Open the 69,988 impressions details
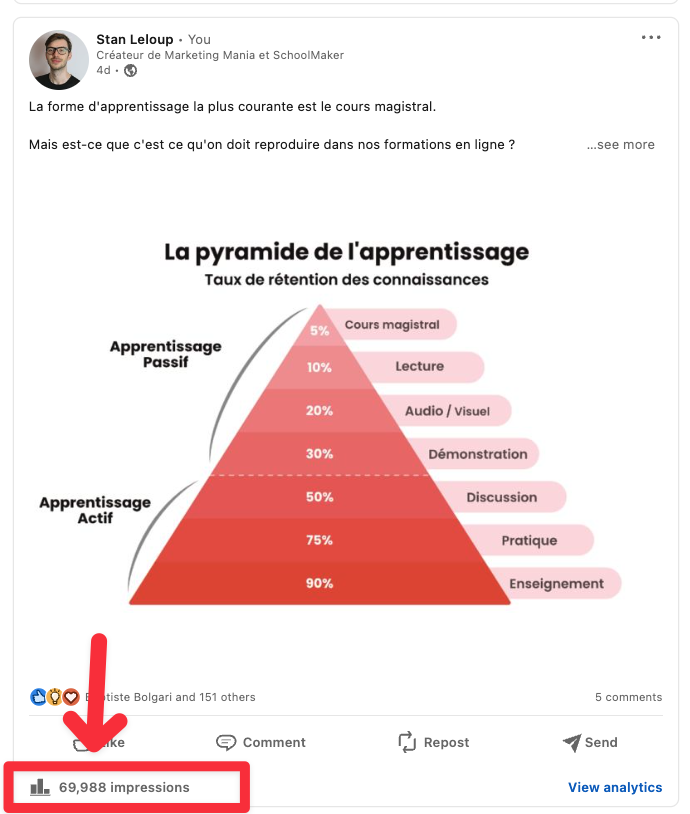The width and height of the screenshot is (690, 814). [x=123, y=787]
